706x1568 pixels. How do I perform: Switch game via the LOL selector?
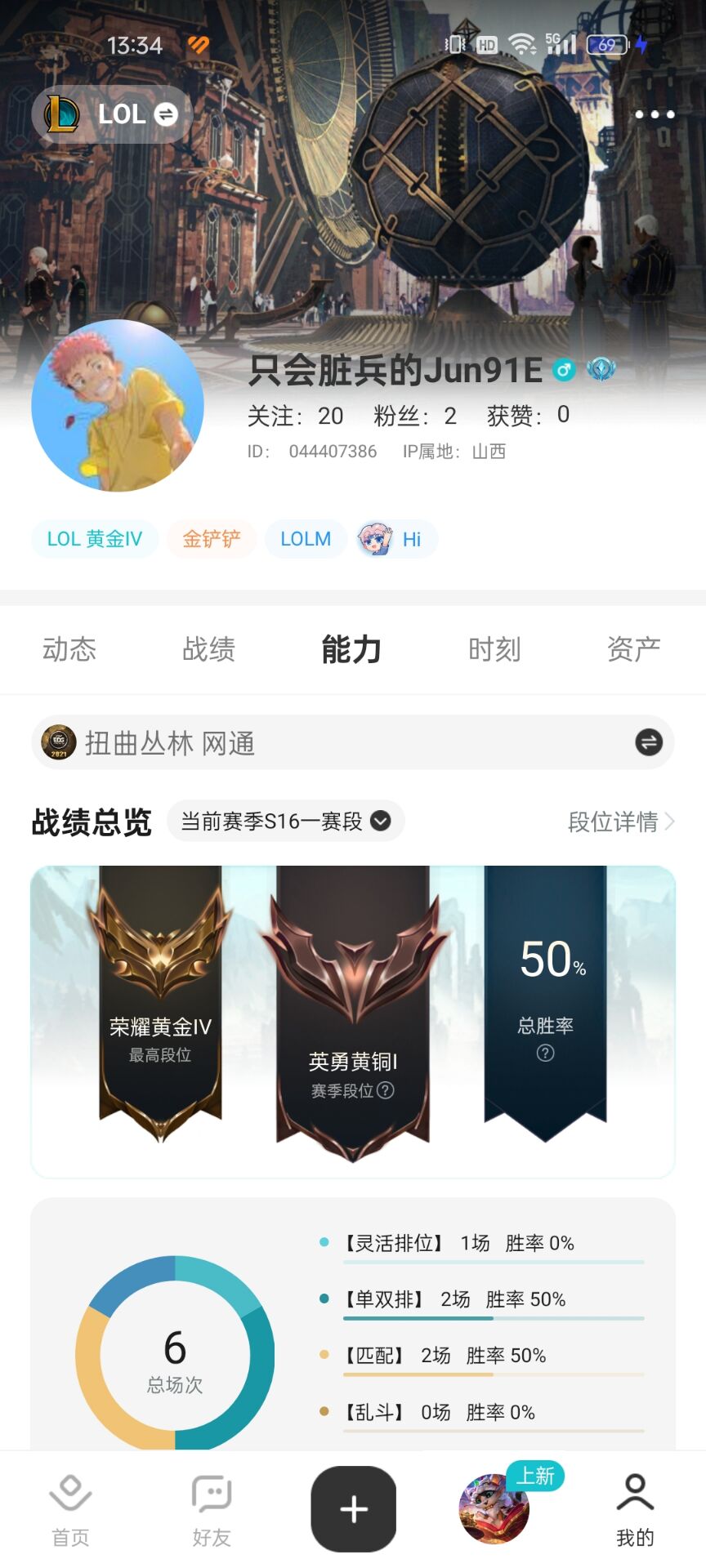point(112,114)
